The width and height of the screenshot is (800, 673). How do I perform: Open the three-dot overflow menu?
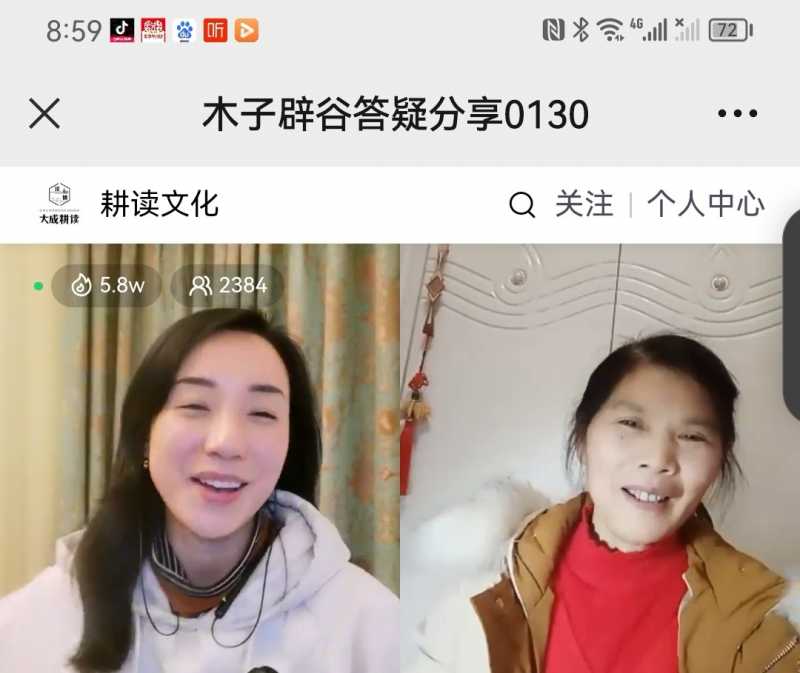(x=737, y=114)
